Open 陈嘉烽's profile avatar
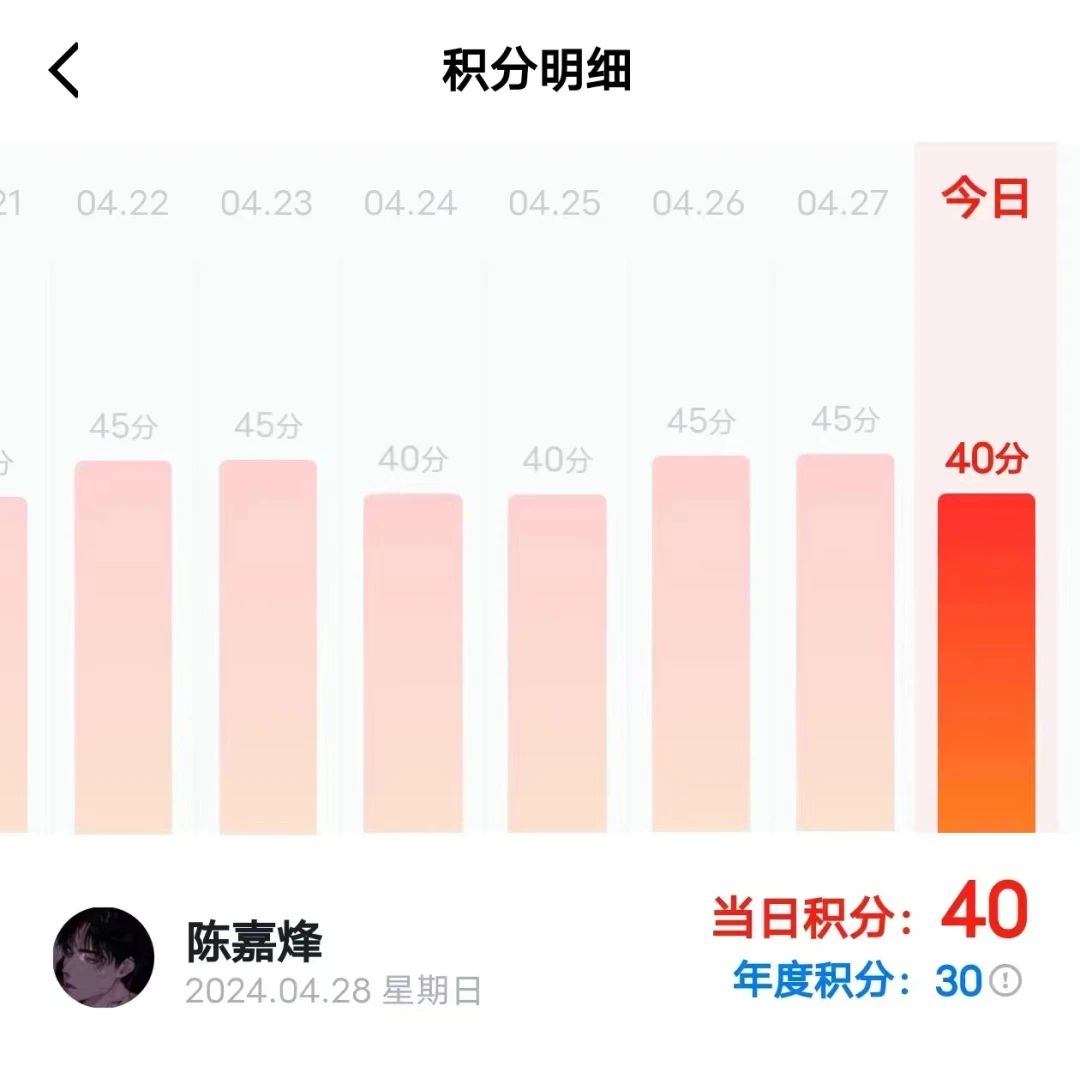 click(x=103, y=958)
